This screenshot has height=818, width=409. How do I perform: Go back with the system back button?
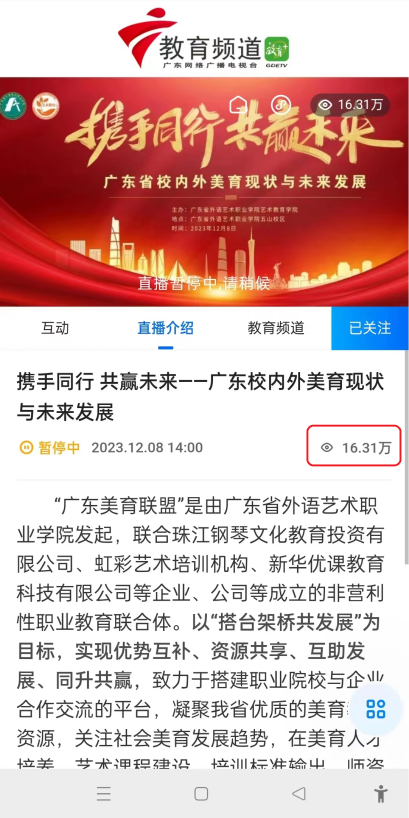pyautogui.click(x=298, y=793)
